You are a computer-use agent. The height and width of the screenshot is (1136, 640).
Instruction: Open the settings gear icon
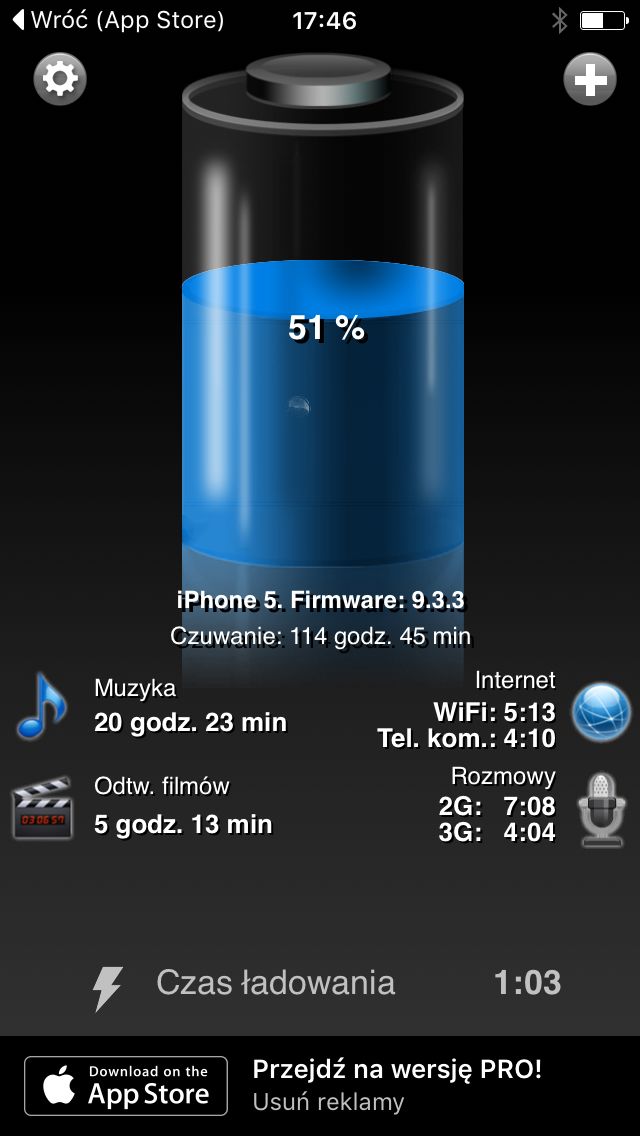(x=59, y=78)
